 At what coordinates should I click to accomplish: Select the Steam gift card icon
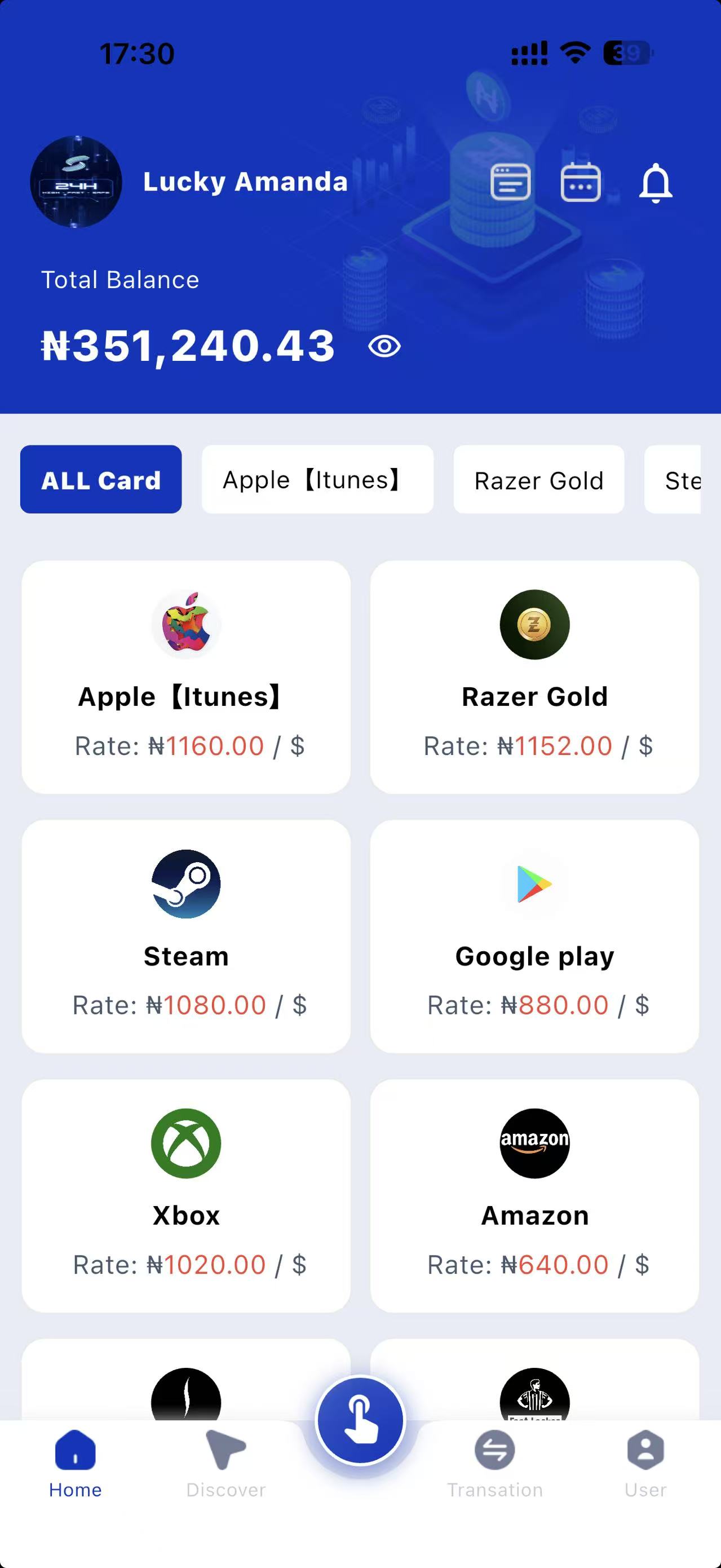[186, 885]
